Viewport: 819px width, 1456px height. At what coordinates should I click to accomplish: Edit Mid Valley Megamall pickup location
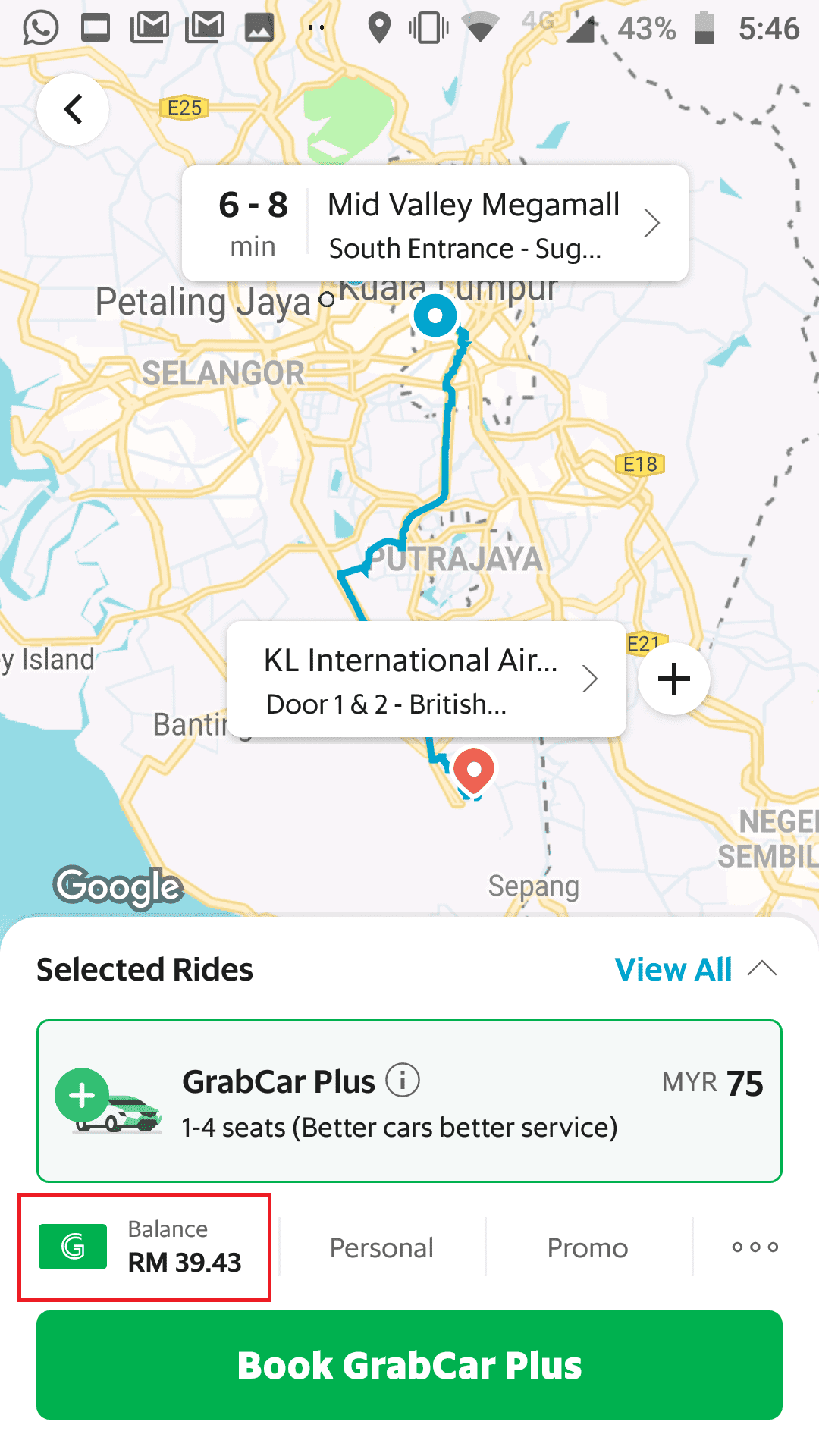tap(435, 223)
